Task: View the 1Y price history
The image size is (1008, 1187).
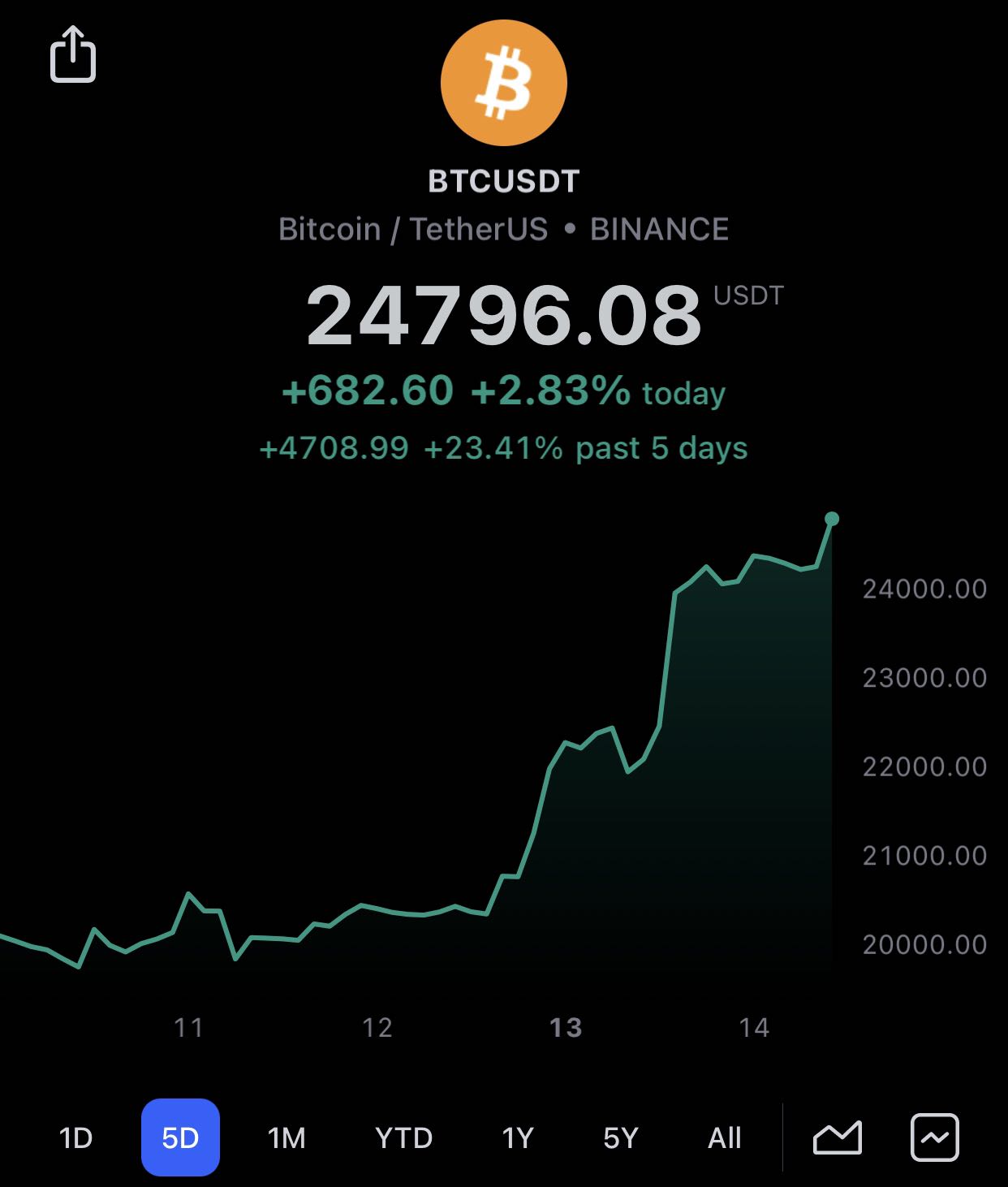Action: (517, 1137)
